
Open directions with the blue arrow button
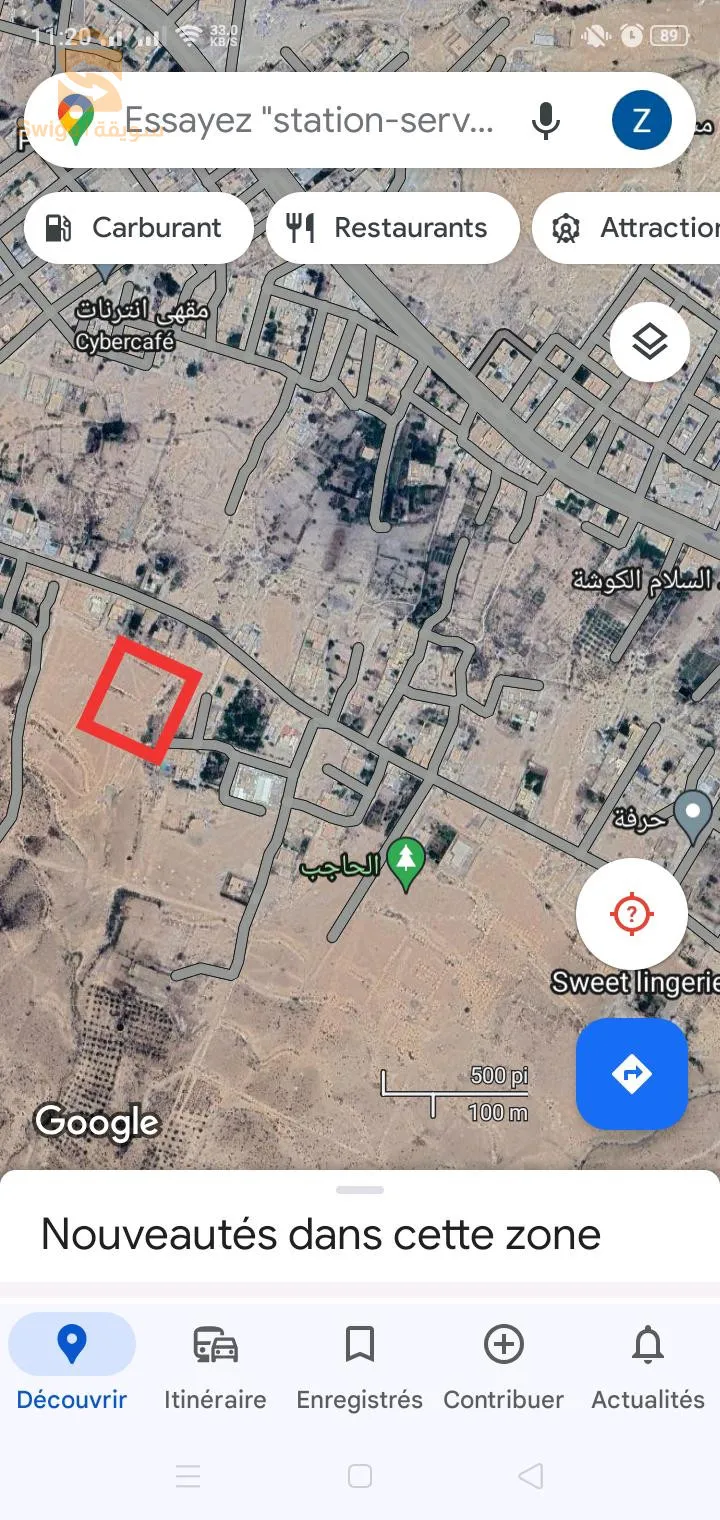[x=631, y=1074]
